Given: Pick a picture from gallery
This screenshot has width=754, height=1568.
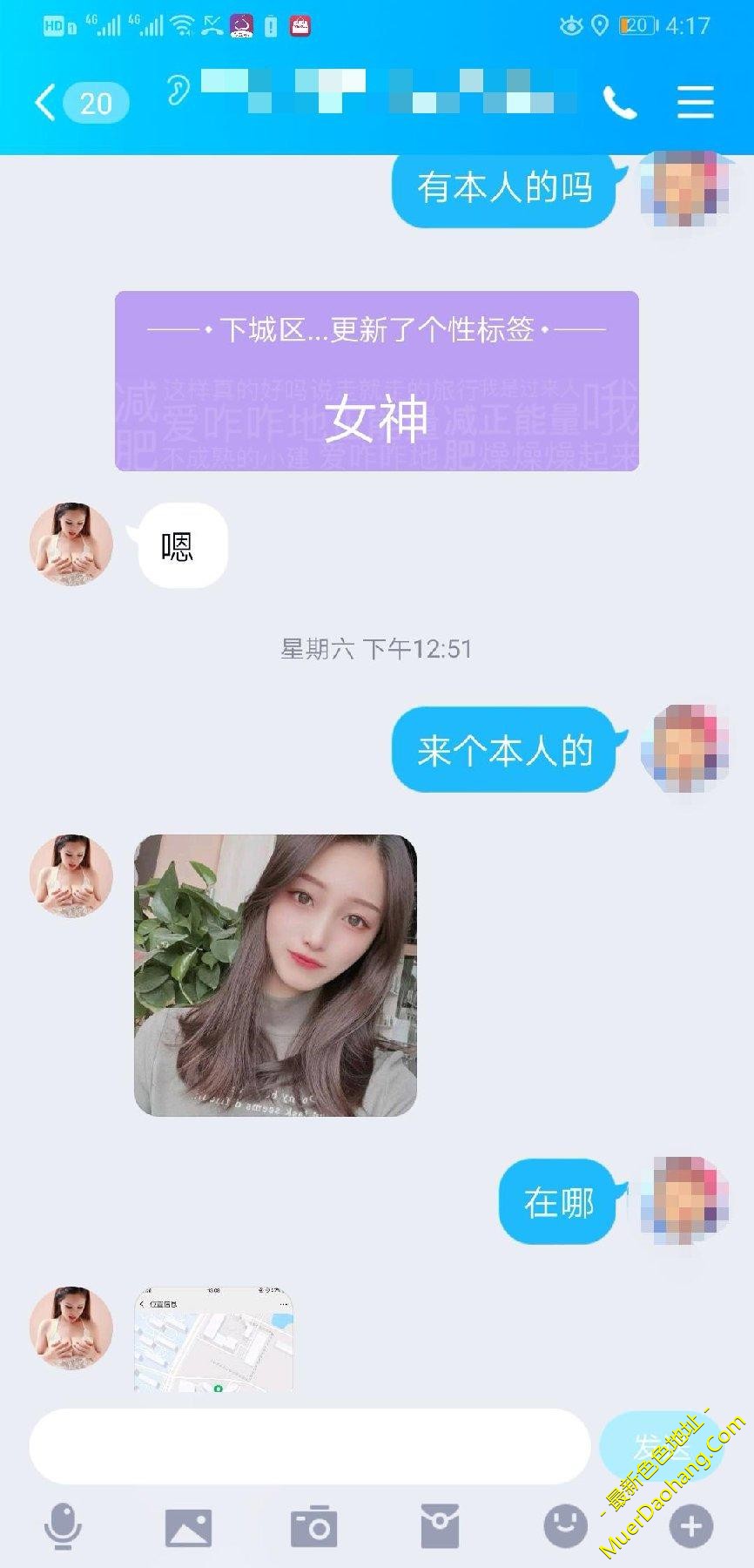Looking at the screenshot, I should click(188, 1527).
